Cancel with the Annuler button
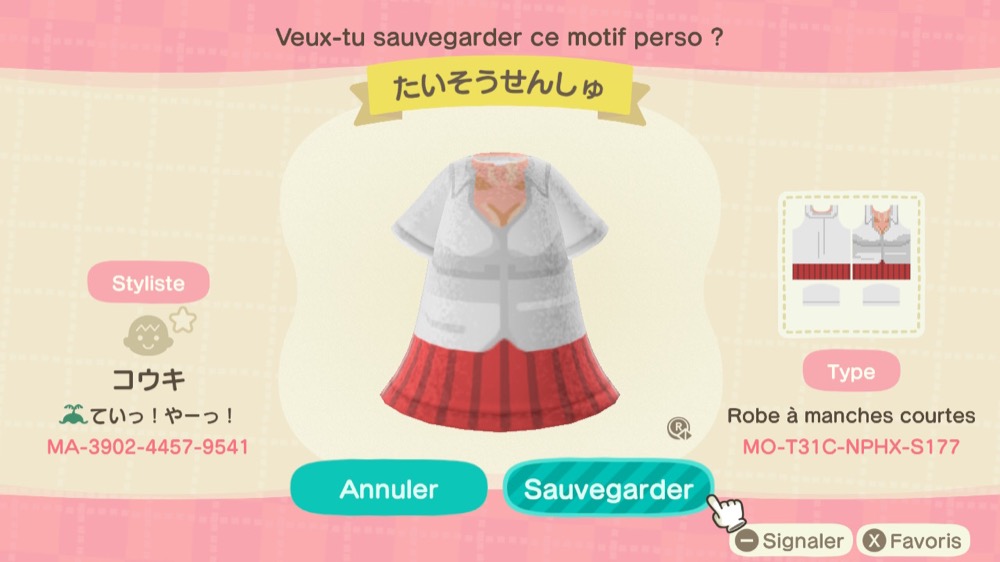Viewport: 1000px width, 562px height. coord(389,489)
